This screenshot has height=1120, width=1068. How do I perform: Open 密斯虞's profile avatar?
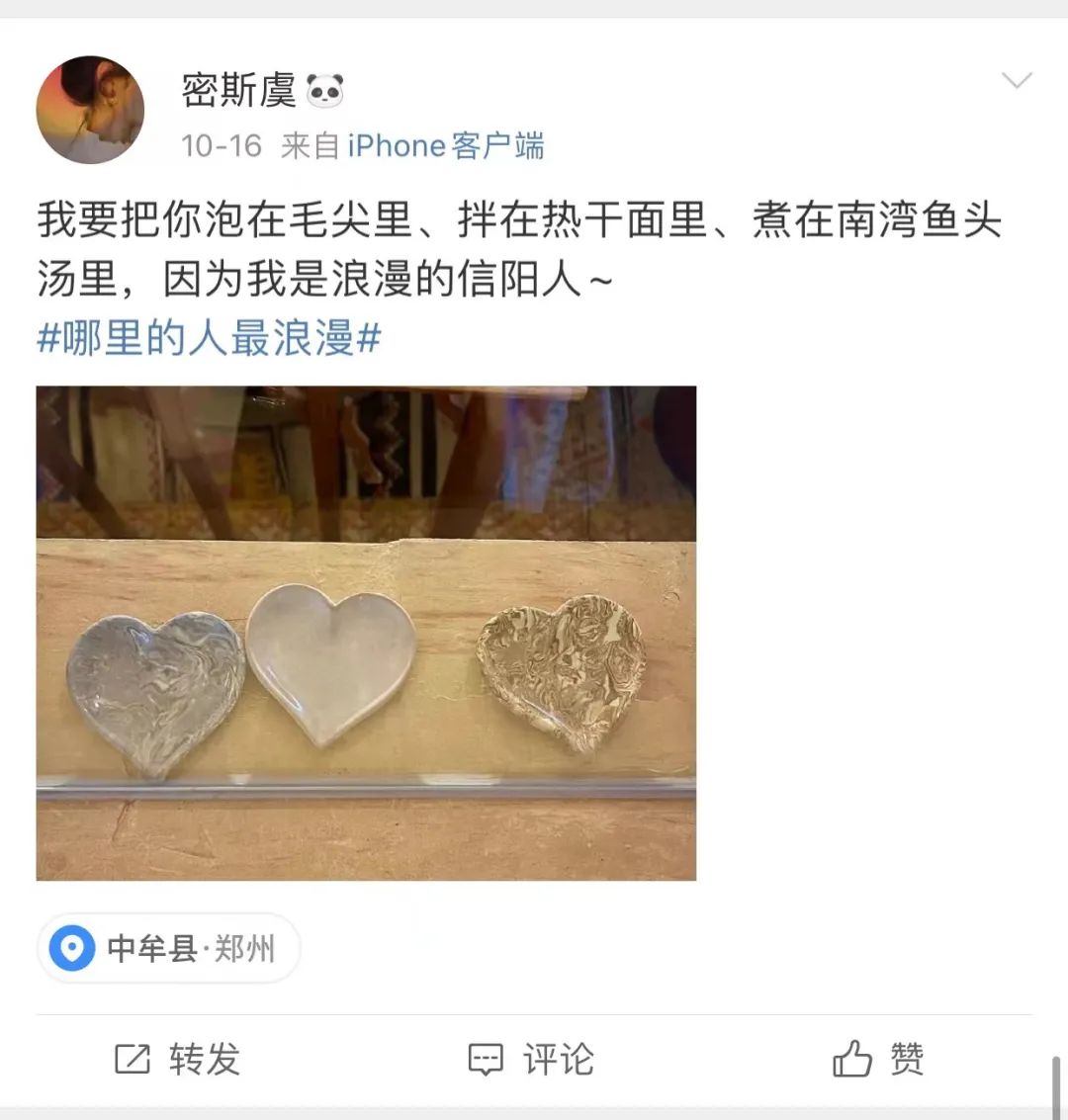click(90, 110)
